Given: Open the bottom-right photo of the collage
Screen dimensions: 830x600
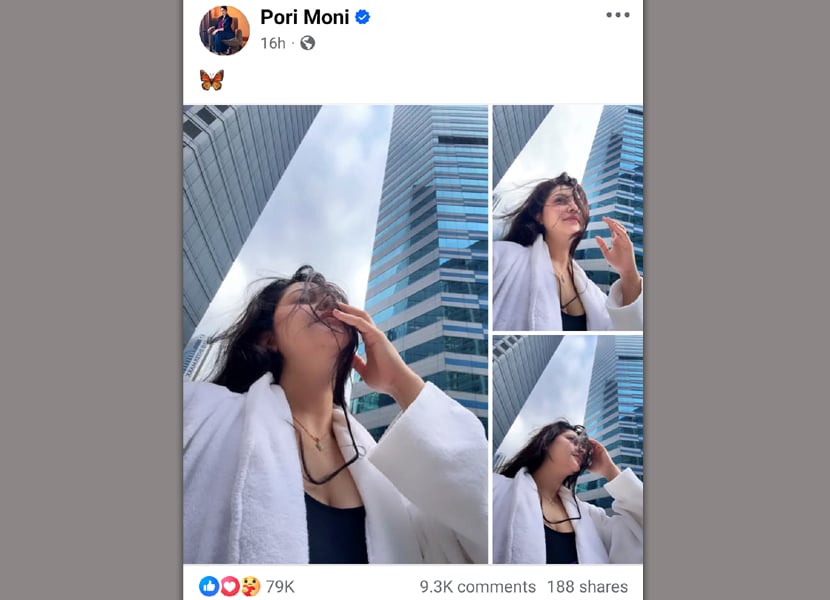Looking at the screenshot, I should tap(567, 449).
